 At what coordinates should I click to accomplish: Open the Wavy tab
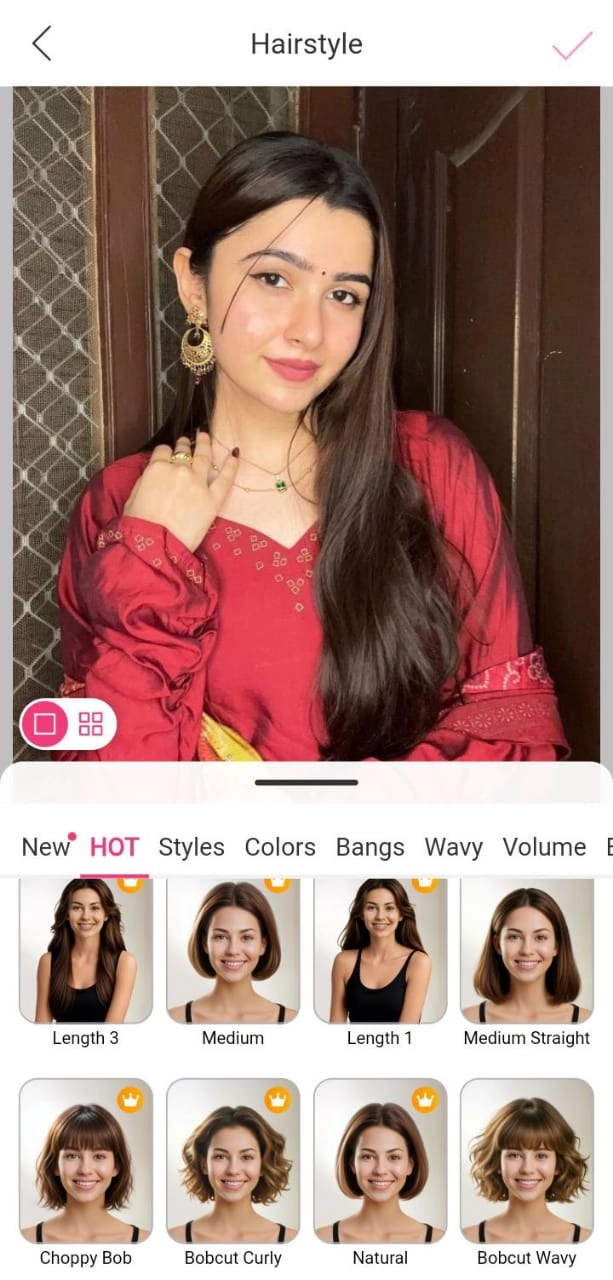pos(453,847)
